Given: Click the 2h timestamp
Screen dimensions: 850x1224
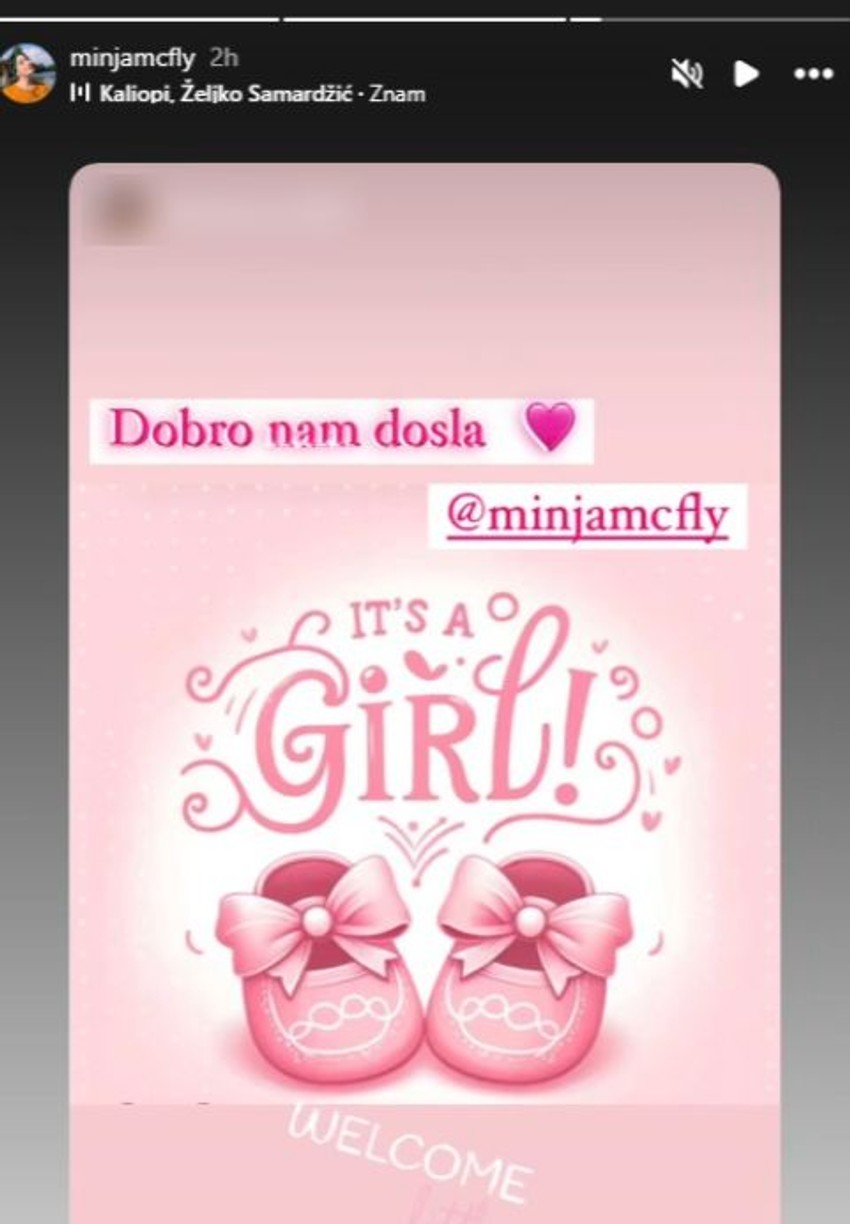Looking at the screenshot, I should point(220,60).
